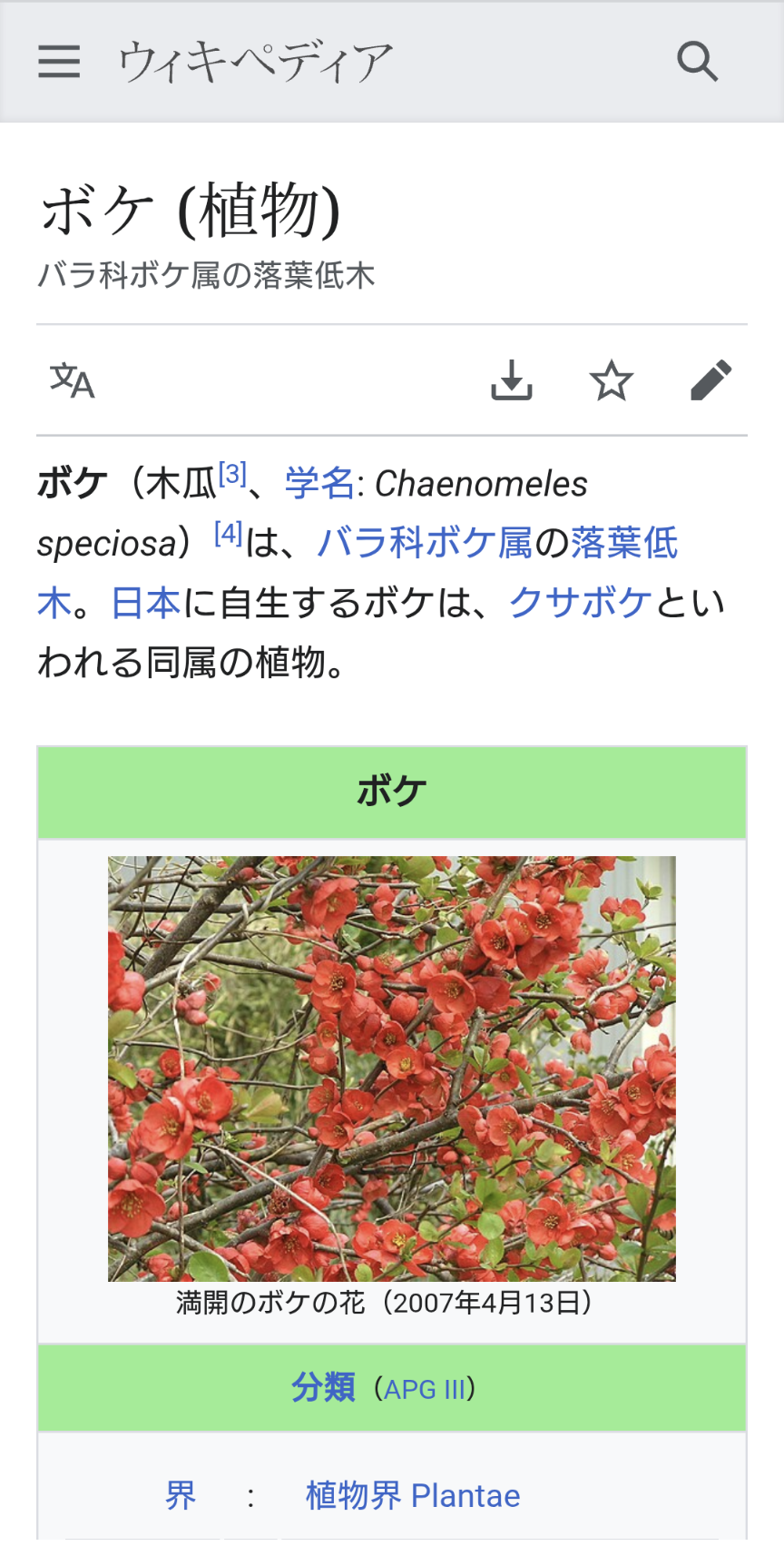Open the 分類 link in infobox
This screenshot has width=784, height=1546.
coord(323,1388)
